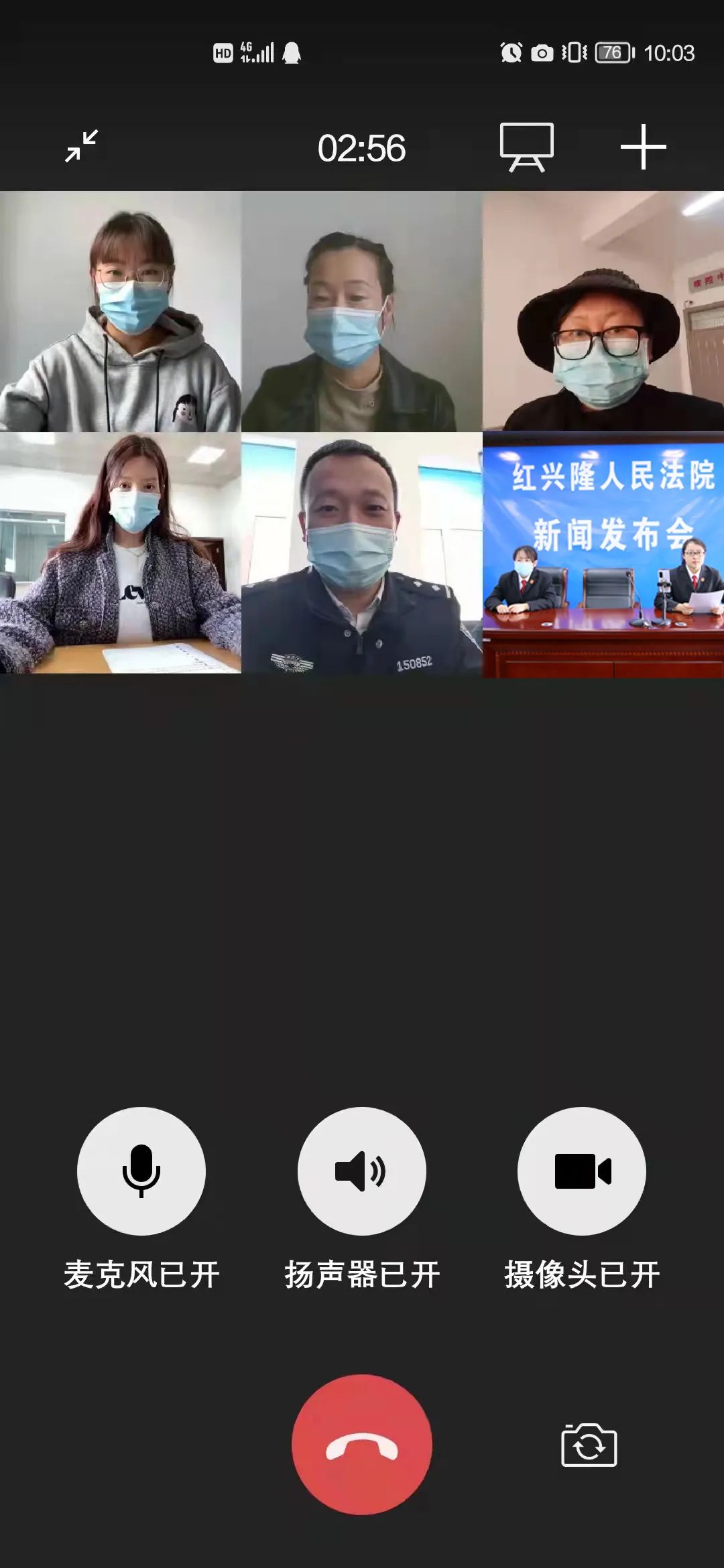The width and height of the screenshot is (724, 1568).
Task: Mute the microphone
Action: point(141,1171)
